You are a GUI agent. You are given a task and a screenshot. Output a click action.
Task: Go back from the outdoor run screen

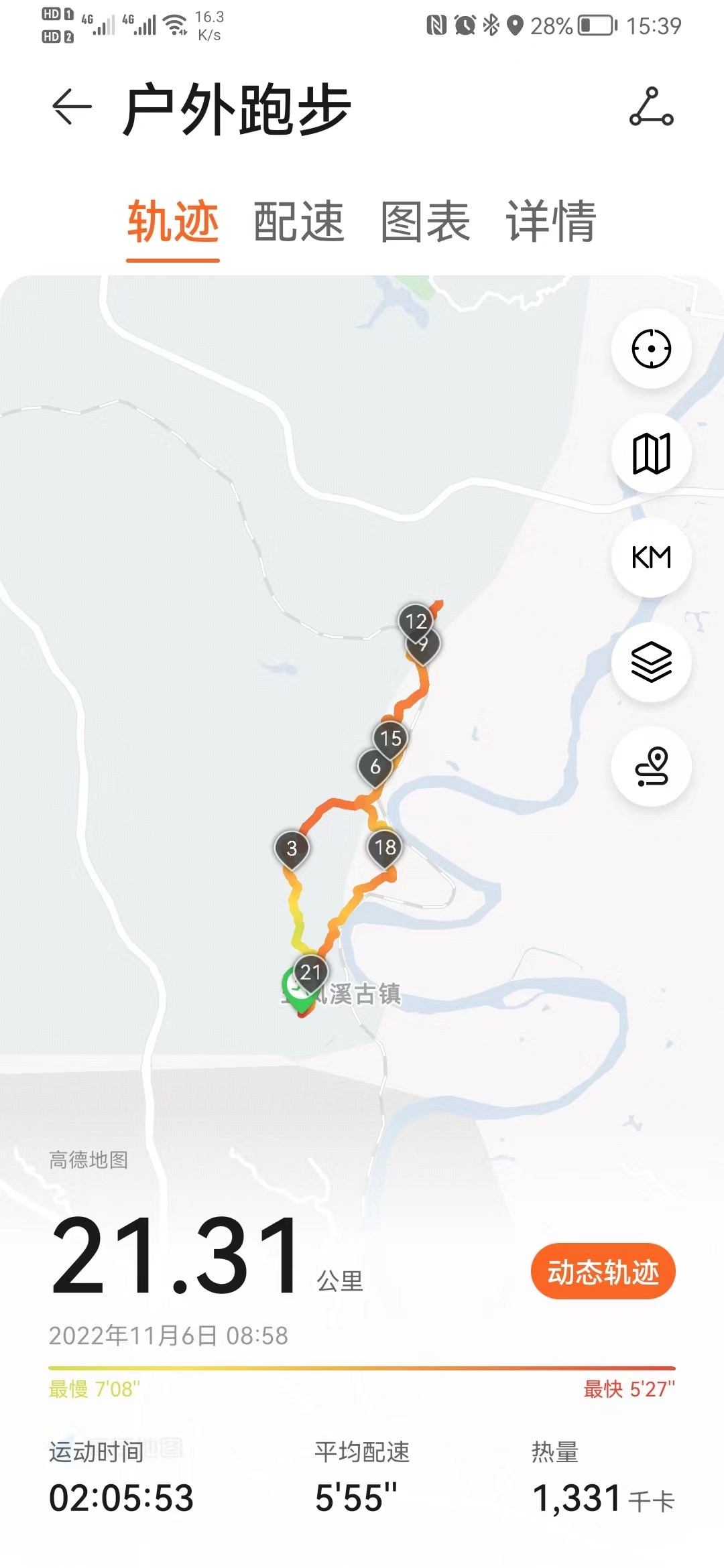[72, 107]
